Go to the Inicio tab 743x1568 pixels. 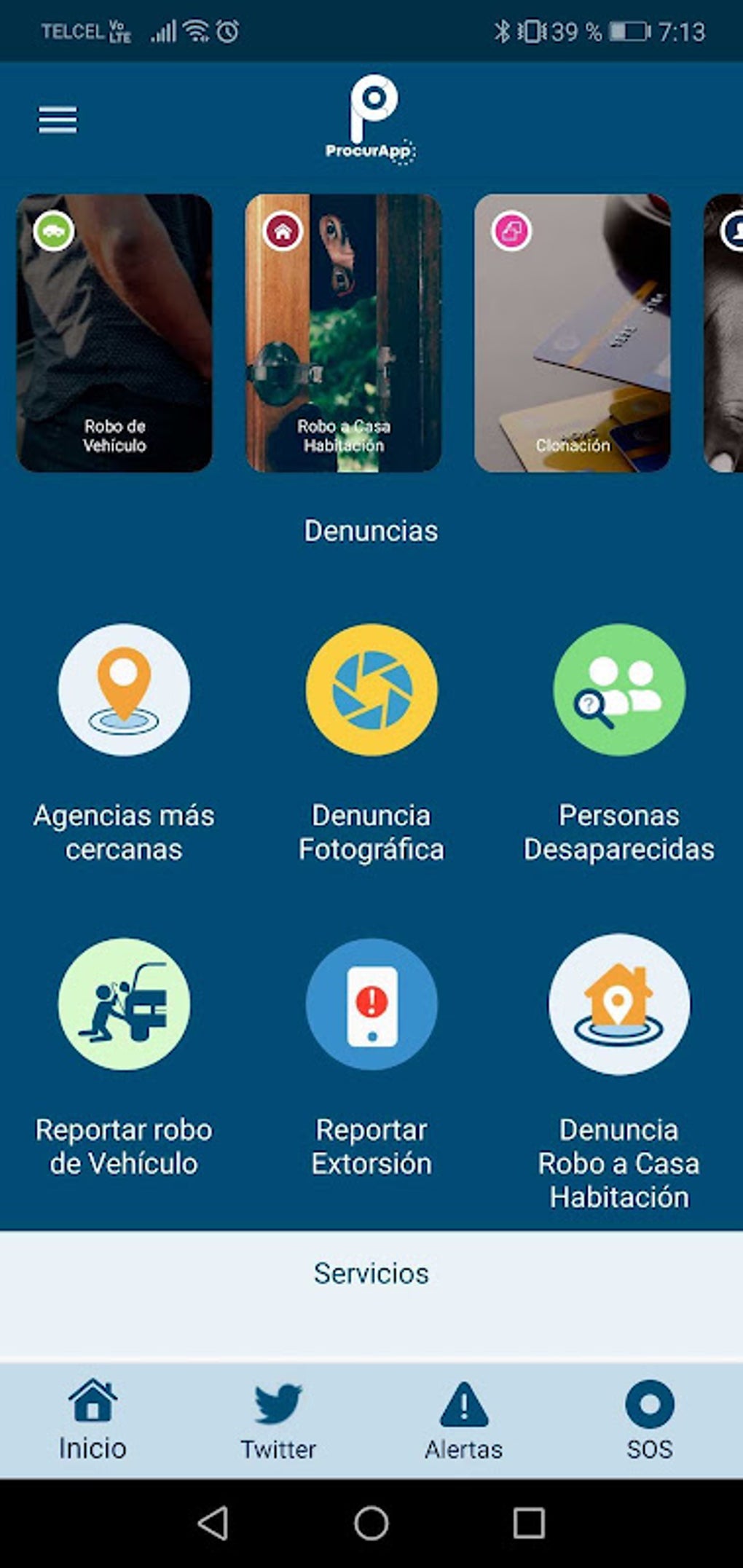(x=93, y=1421)
